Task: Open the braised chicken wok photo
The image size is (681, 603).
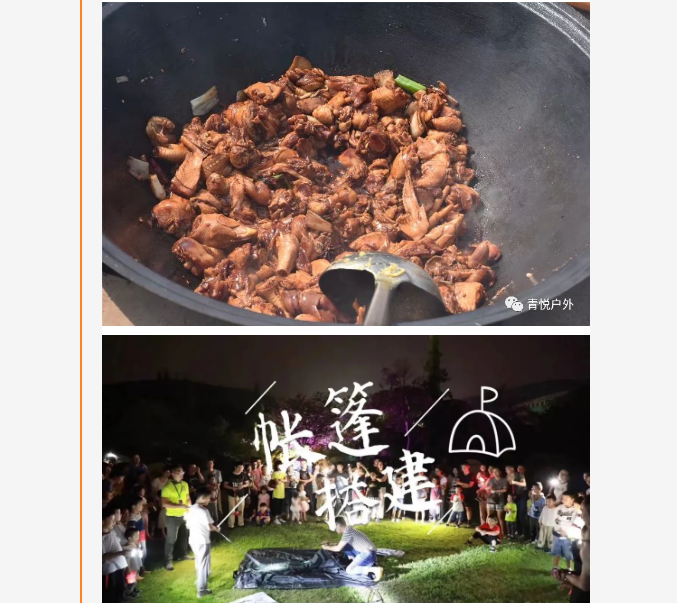Action: (345, 164)
